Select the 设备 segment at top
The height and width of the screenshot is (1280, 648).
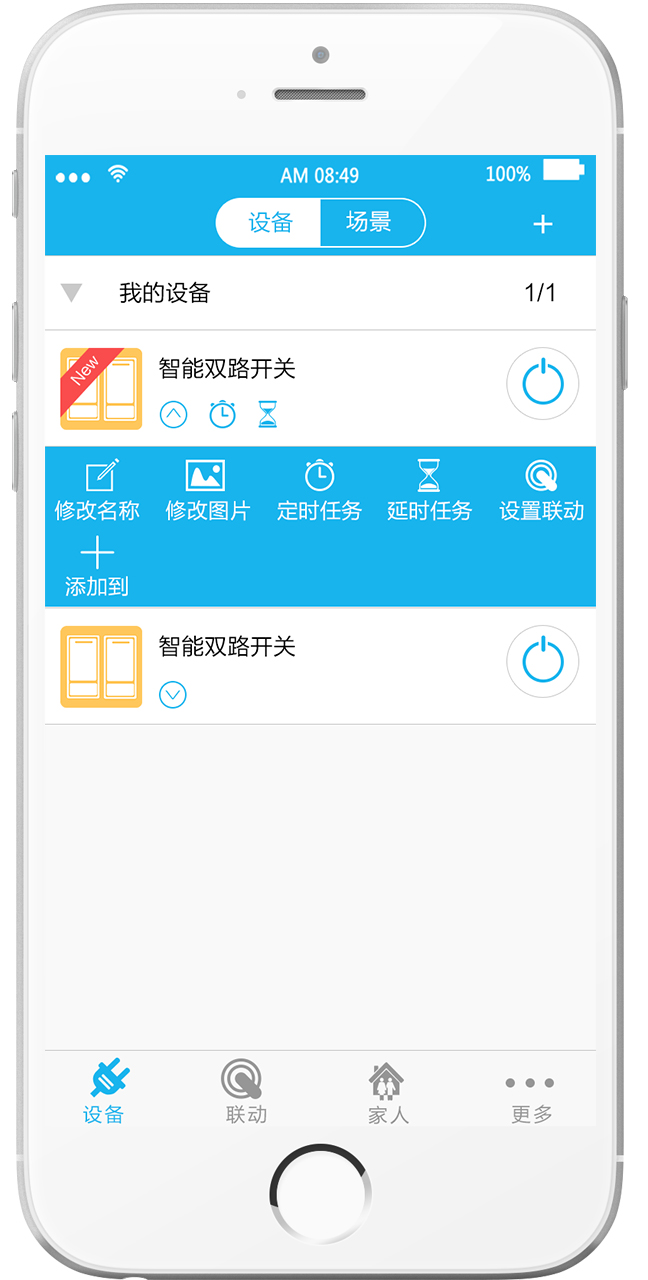pos(270,223)
